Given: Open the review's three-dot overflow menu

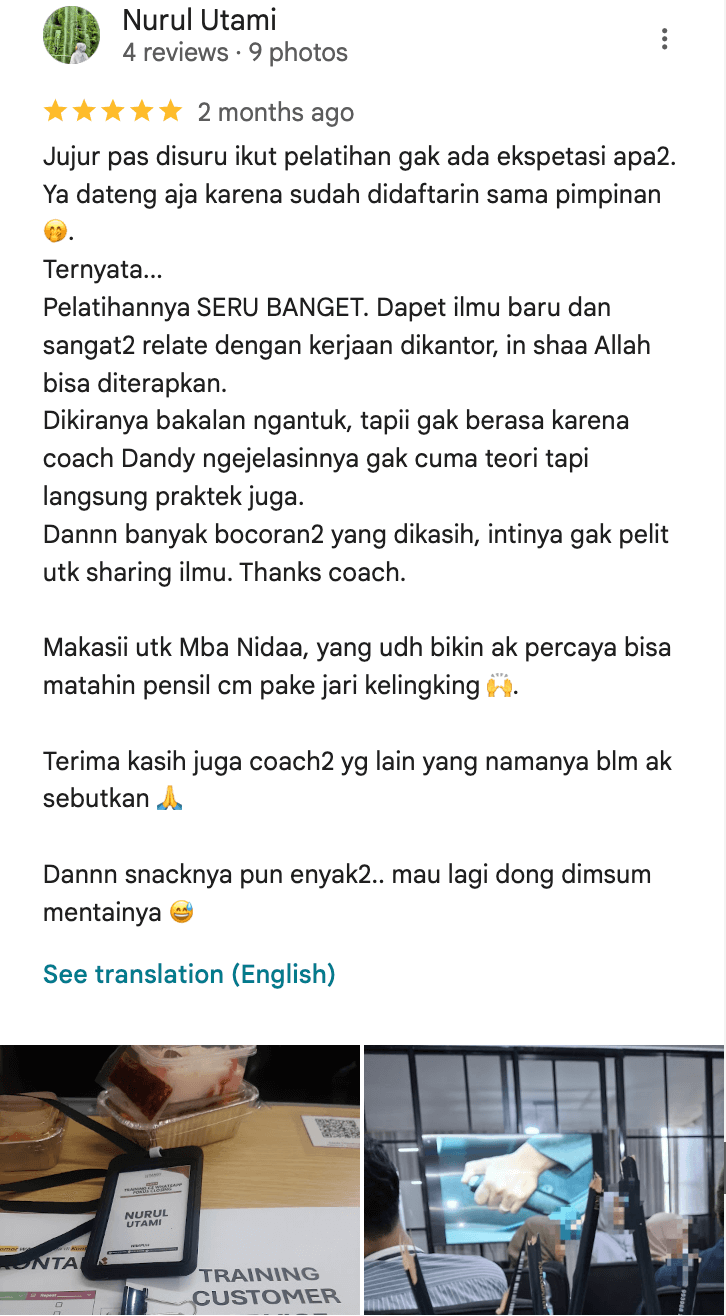Looking at the screenshot, I should (664, 39).
